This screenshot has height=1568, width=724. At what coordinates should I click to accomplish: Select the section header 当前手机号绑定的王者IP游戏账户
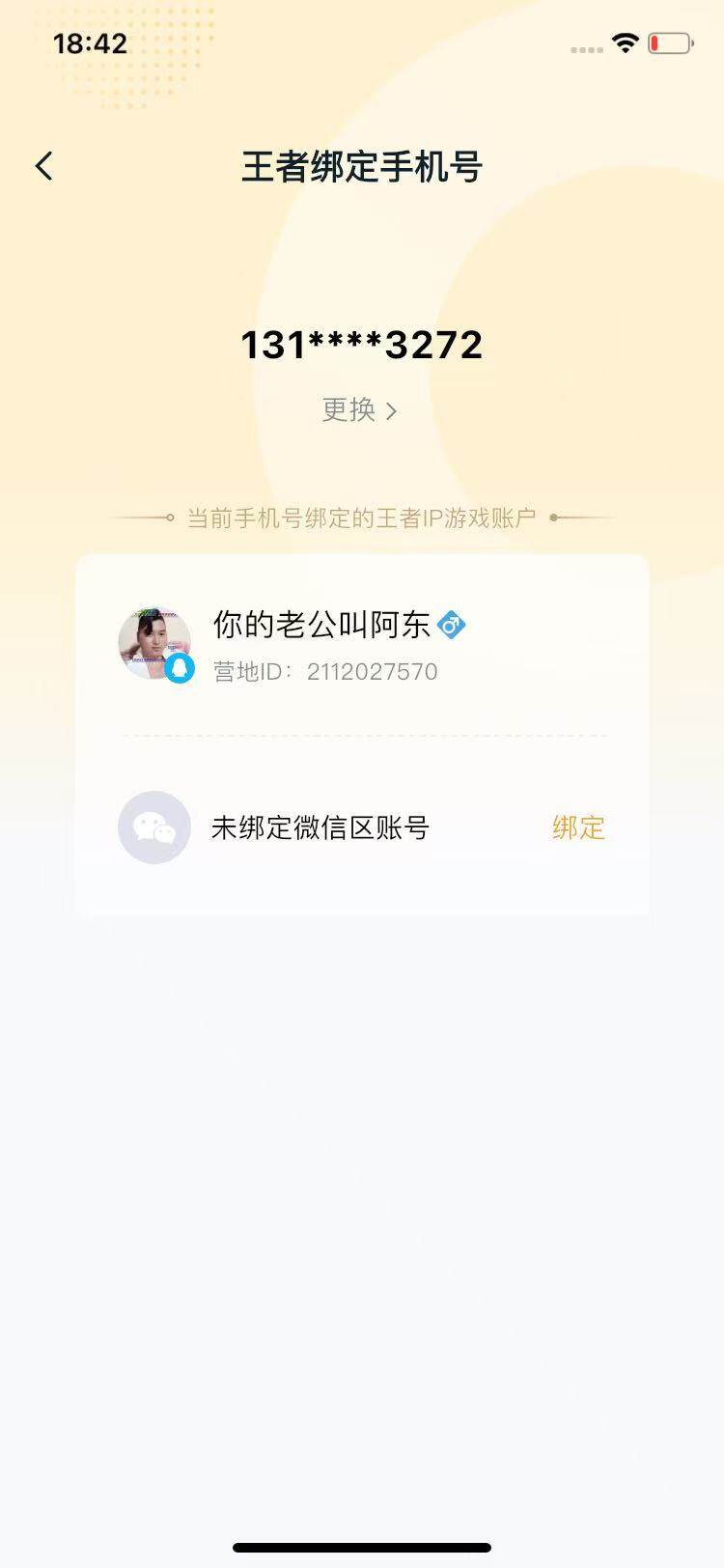click(x=361, y=516)
